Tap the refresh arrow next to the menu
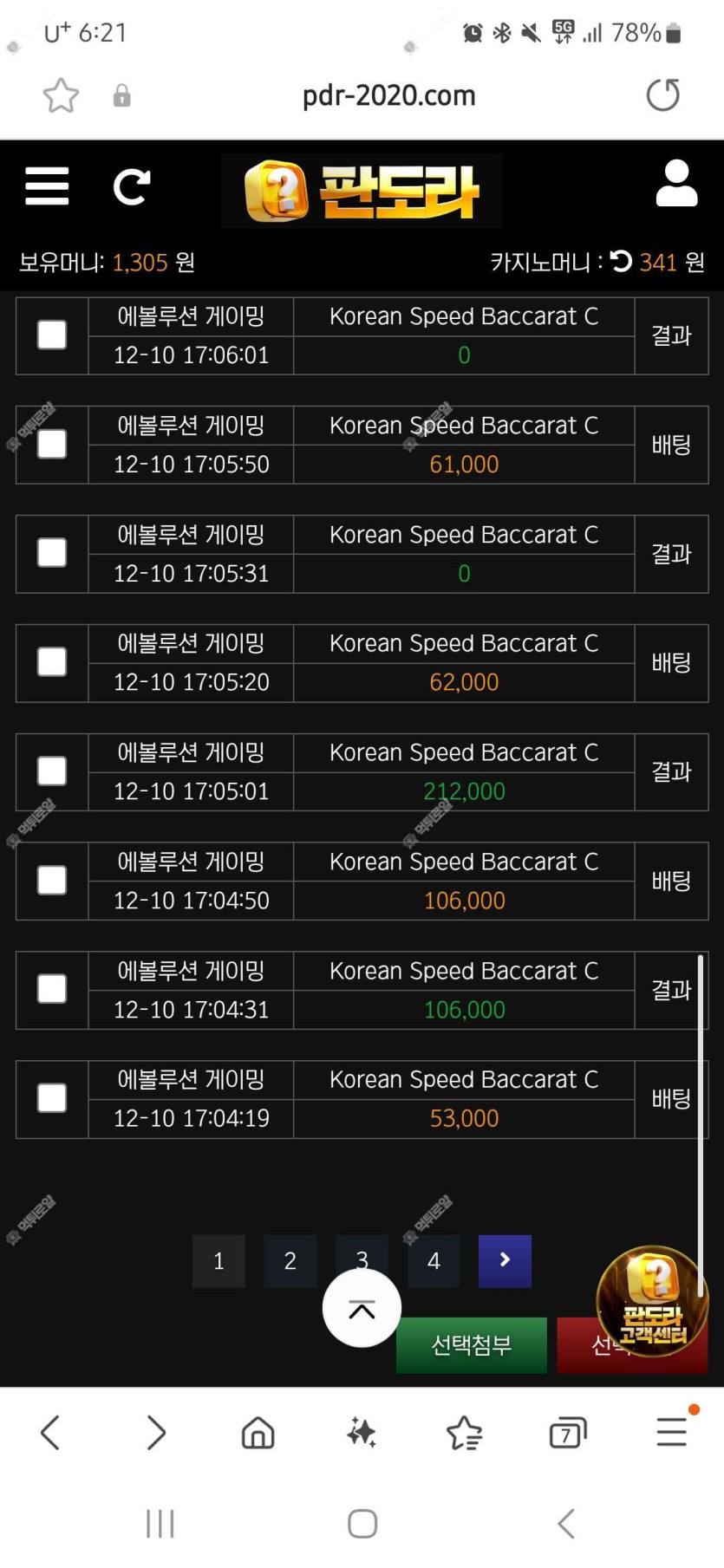 point(132,186)
